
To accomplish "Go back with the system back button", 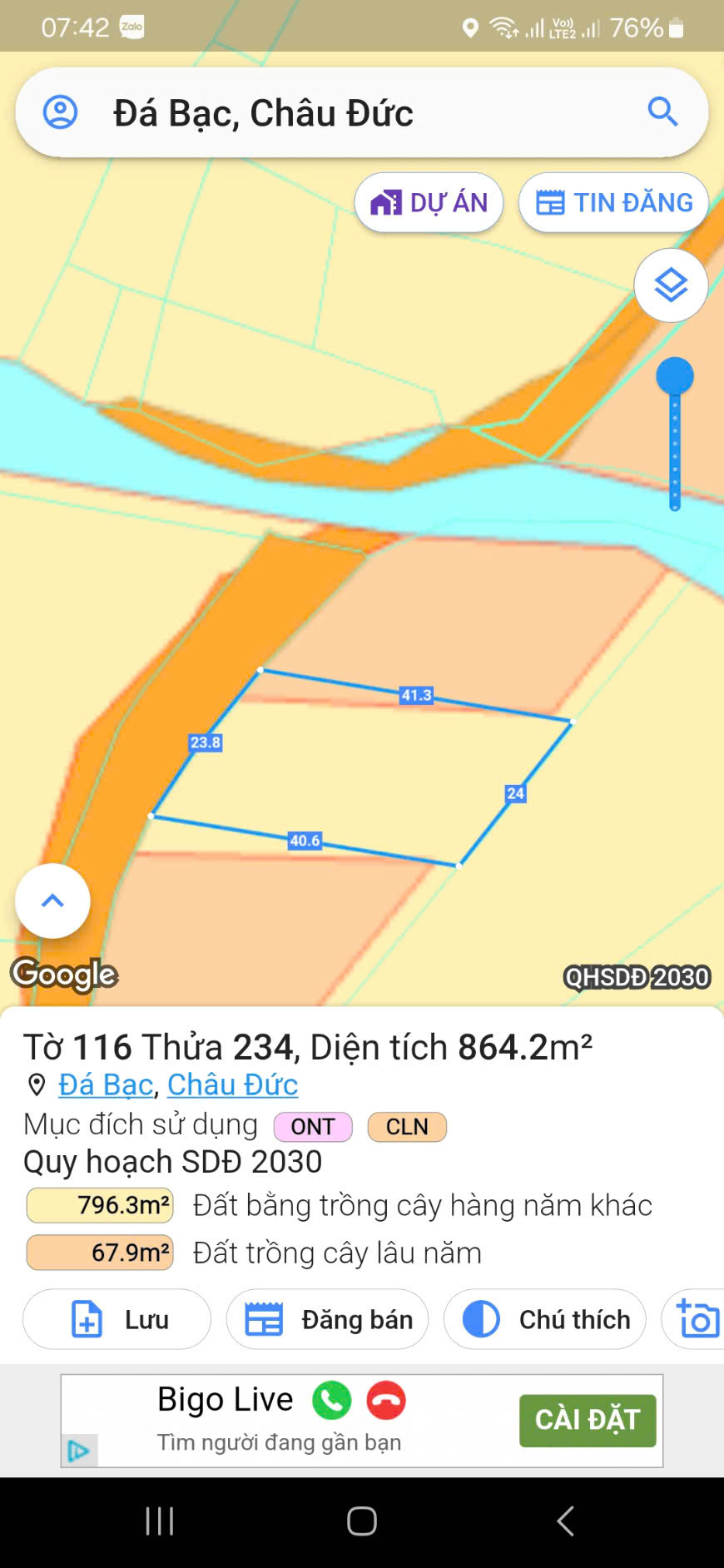I will [565, 1521].
